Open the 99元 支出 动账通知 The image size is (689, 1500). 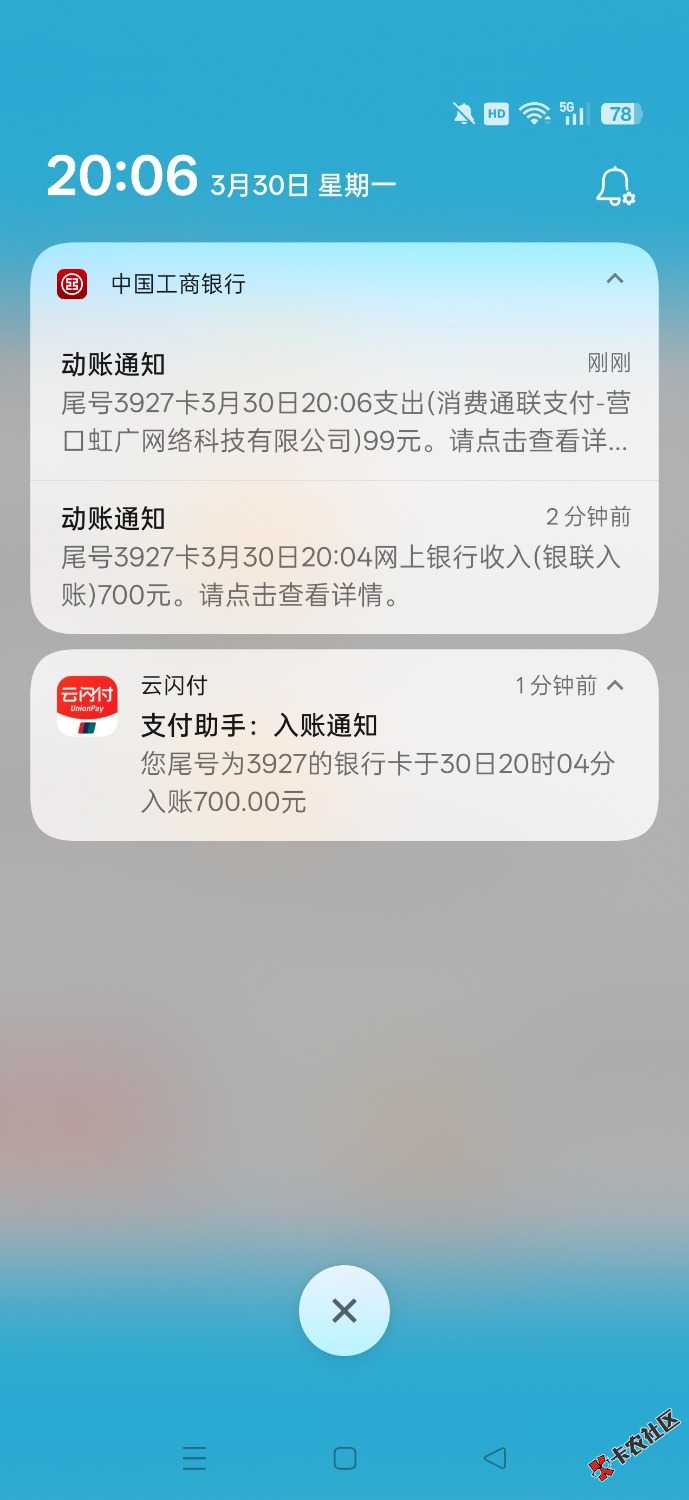coord(345,405)
